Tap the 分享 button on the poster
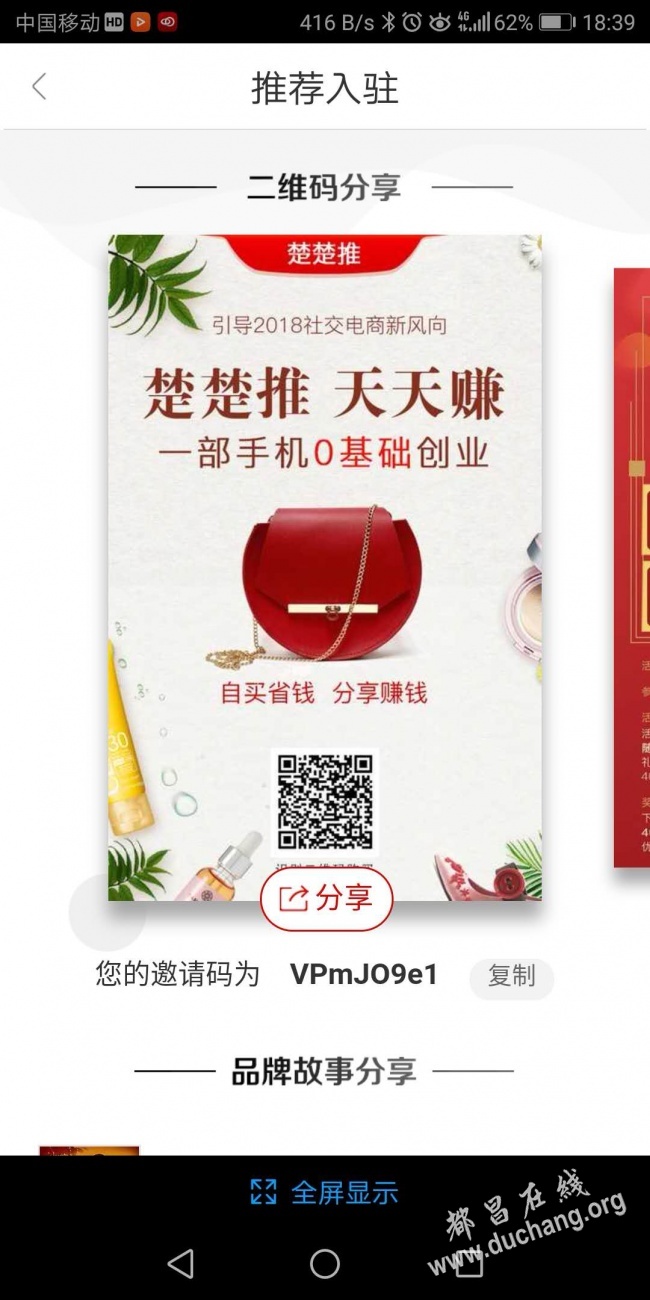The height and width of the screenshot is (1300, 650). click(x=327, y=899)
